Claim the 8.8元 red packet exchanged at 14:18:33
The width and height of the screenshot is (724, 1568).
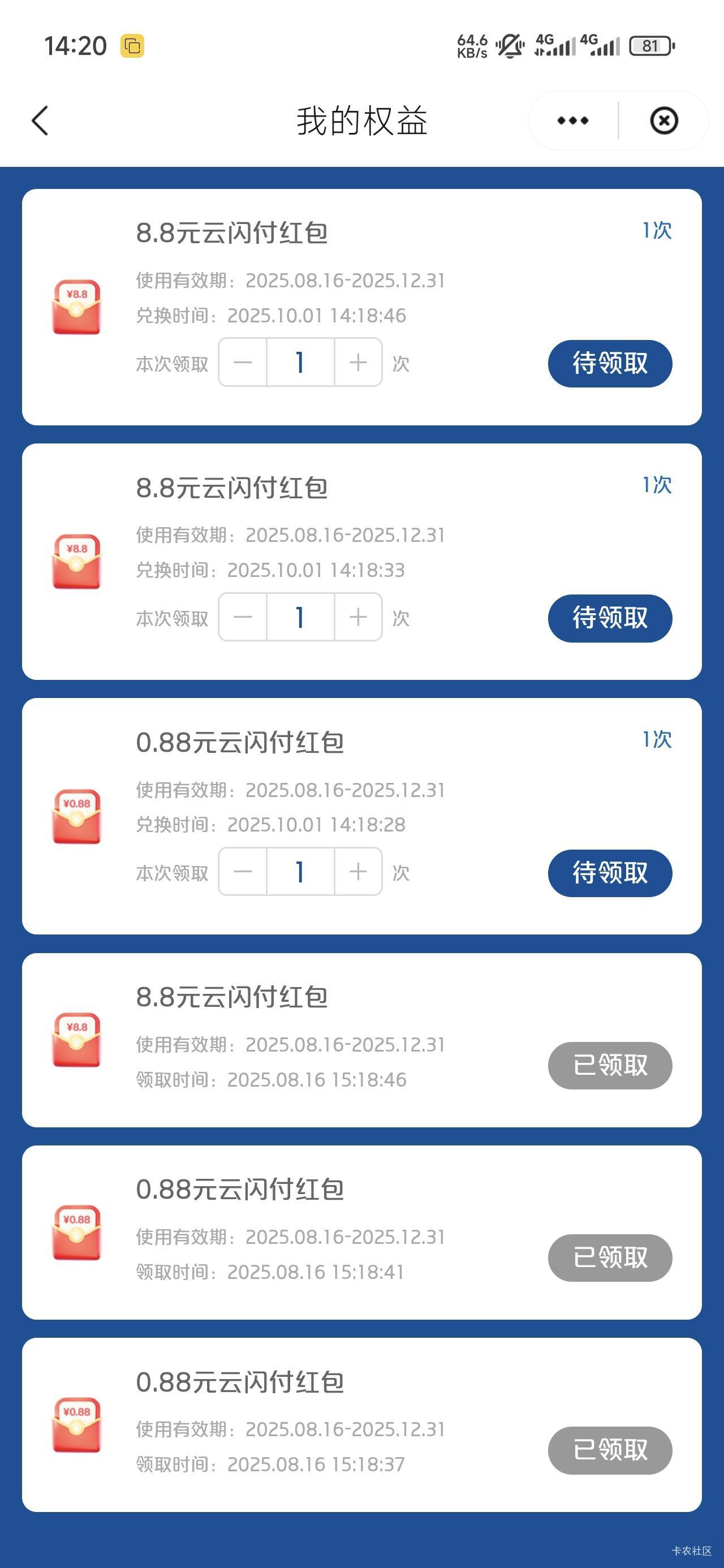(610, 618)
